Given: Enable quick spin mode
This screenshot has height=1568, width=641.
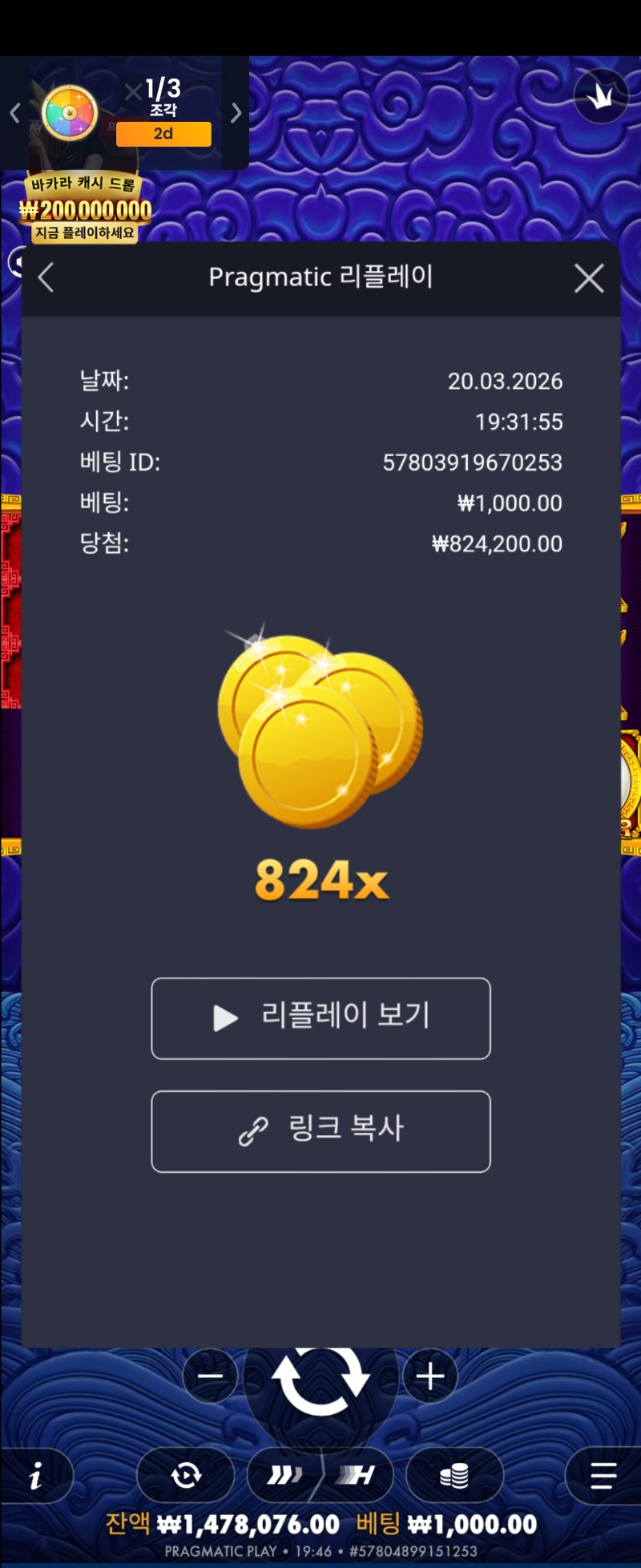Looking at the screenshot, I should [284, 1476].
